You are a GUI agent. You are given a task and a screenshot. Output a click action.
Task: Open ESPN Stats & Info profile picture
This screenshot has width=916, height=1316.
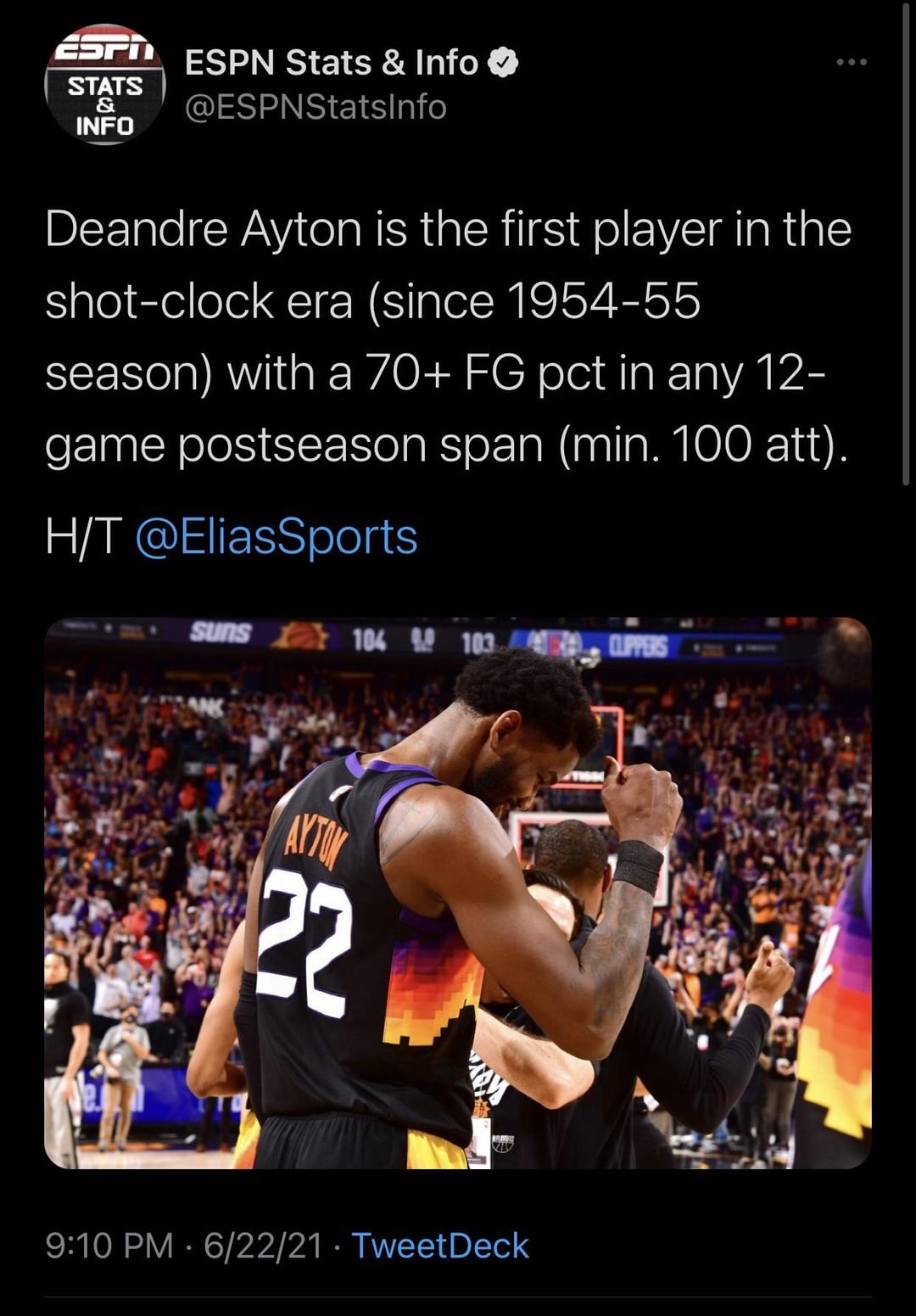point(104,85)
